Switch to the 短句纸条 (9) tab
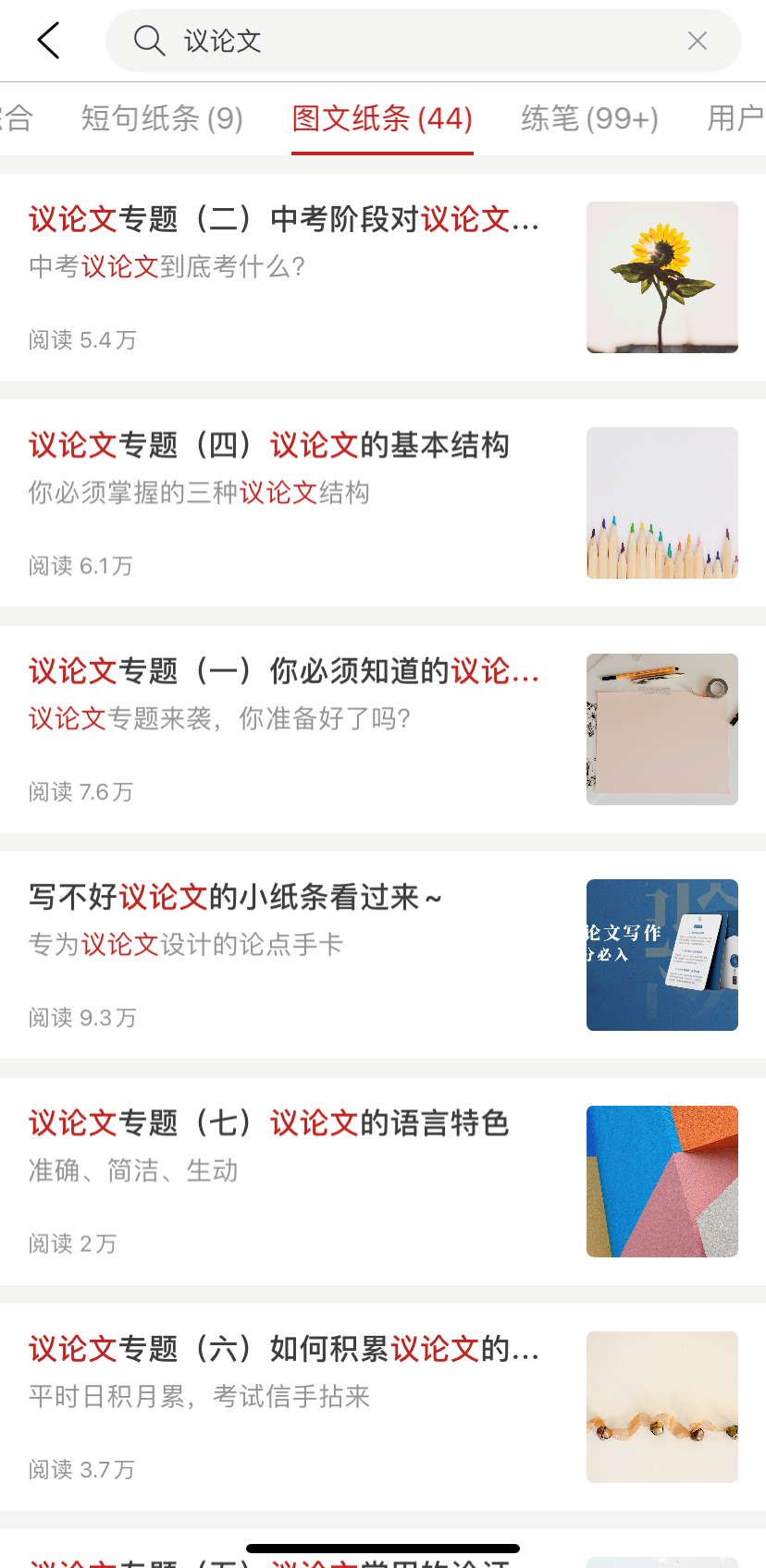This screenshot has height=1568, width=766. pyautogui.click(x=162, y=118)
